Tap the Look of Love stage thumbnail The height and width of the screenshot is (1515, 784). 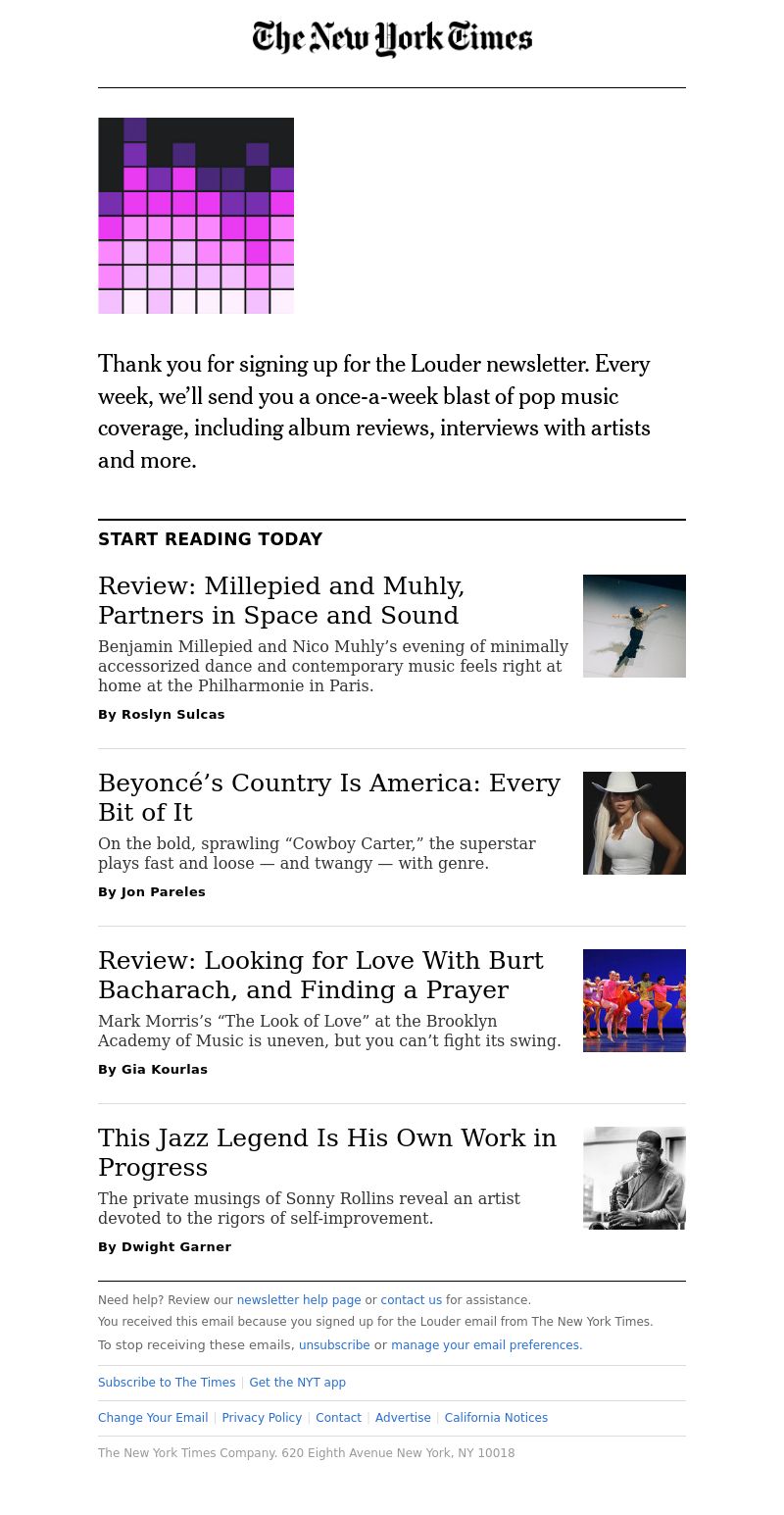click(x=634, y=1000)
